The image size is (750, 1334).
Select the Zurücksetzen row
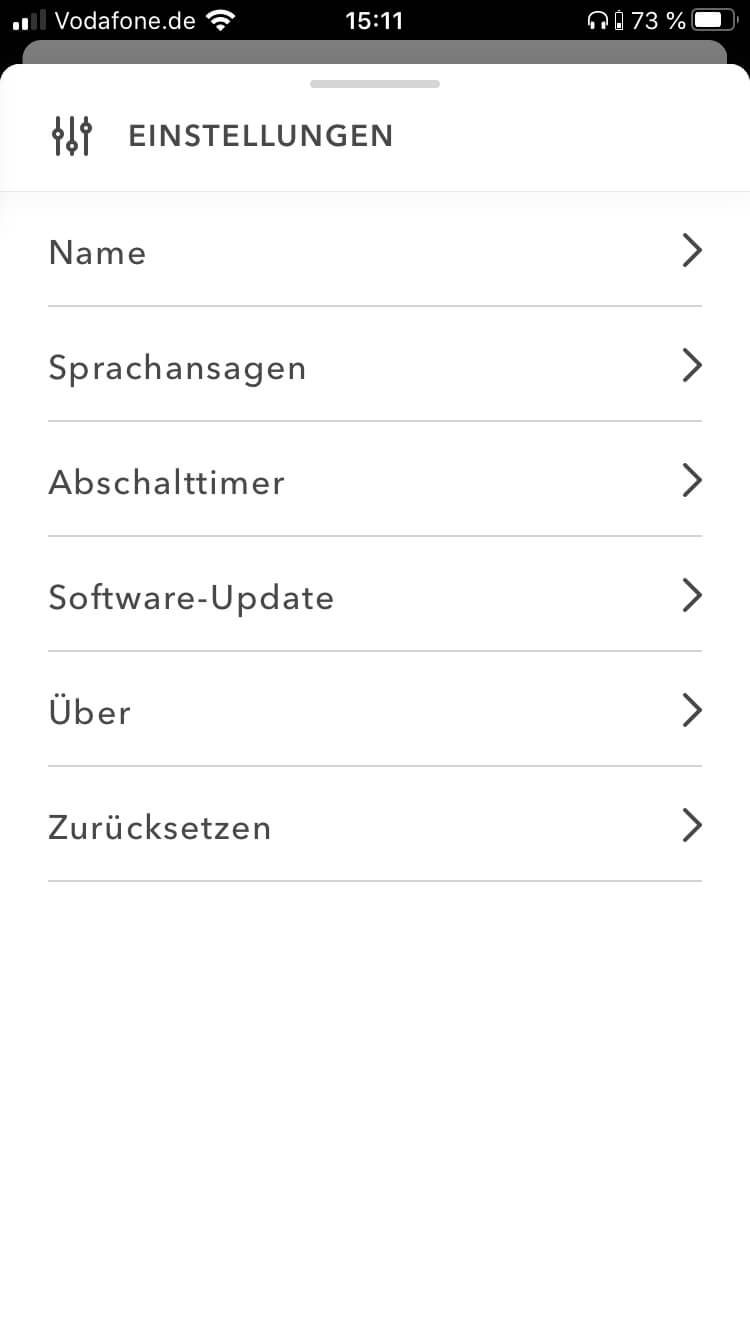coord(374,827)
